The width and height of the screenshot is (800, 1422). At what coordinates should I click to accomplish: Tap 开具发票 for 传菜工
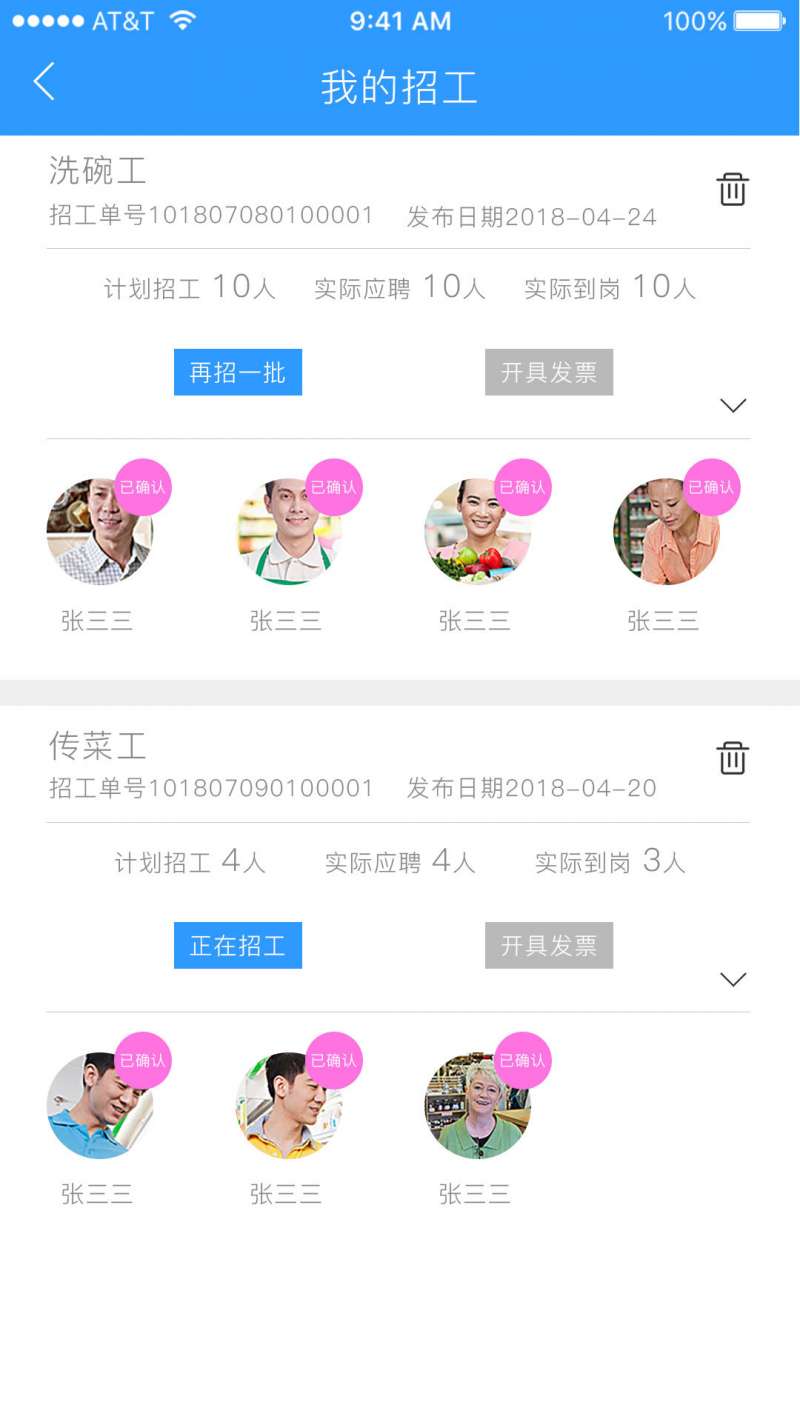click(x=549, y=946)
